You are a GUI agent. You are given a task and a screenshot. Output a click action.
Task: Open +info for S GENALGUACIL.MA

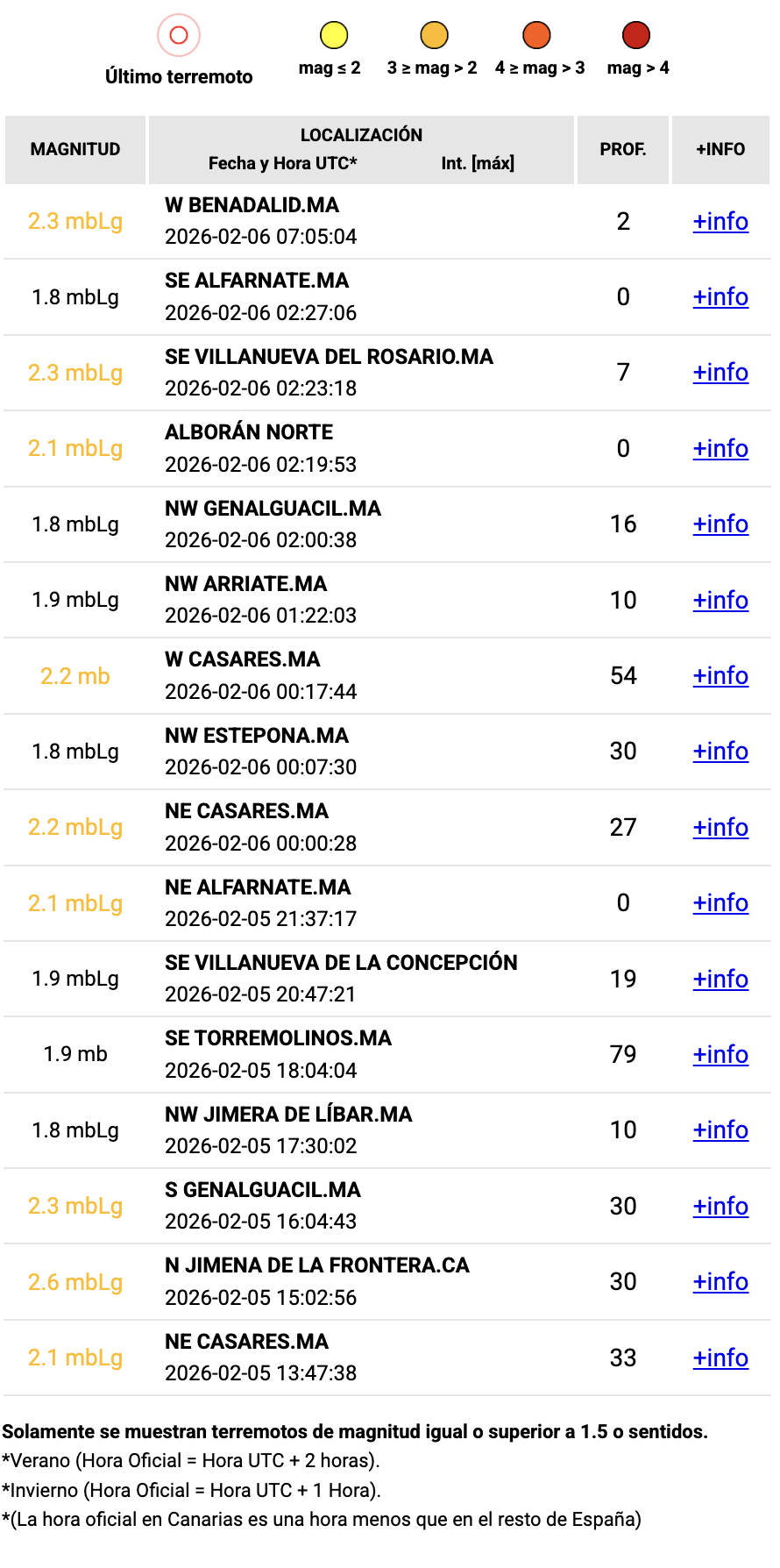click(720, 1207)
